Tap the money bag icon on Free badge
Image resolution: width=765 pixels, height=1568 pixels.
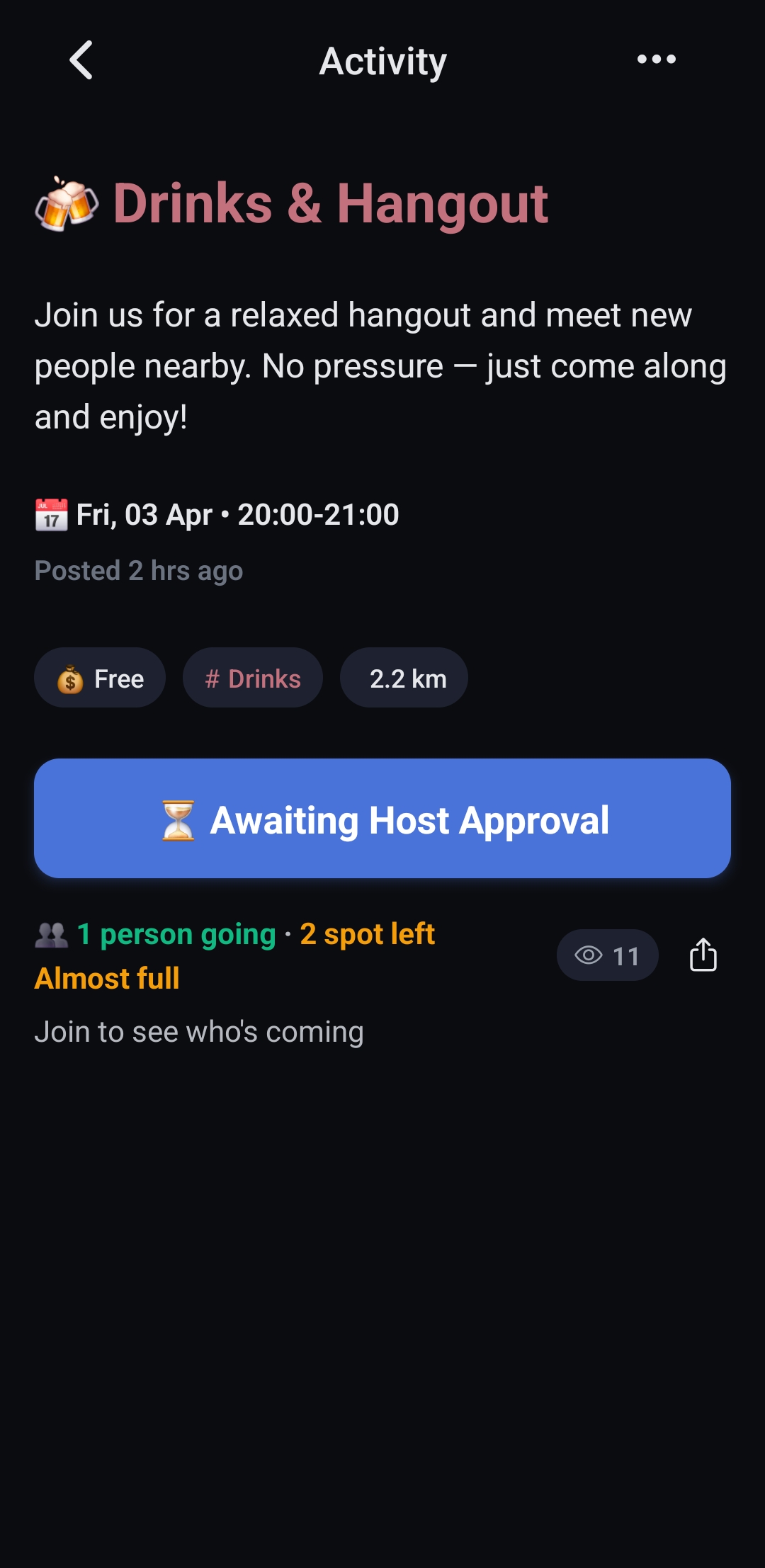(x=70, y=678)
